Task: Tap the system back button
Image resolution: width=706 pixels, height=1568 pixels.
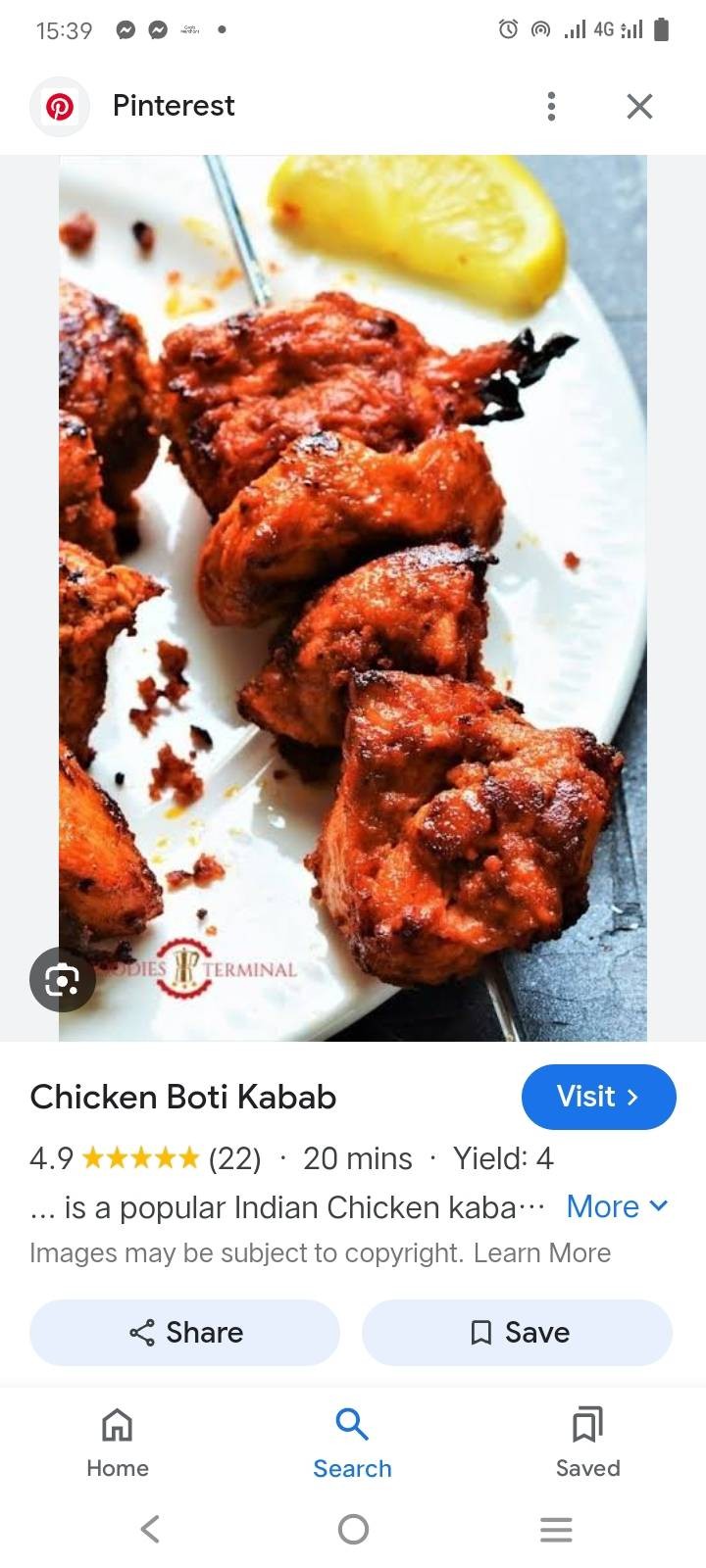Action: click(x=150, y=1529)
